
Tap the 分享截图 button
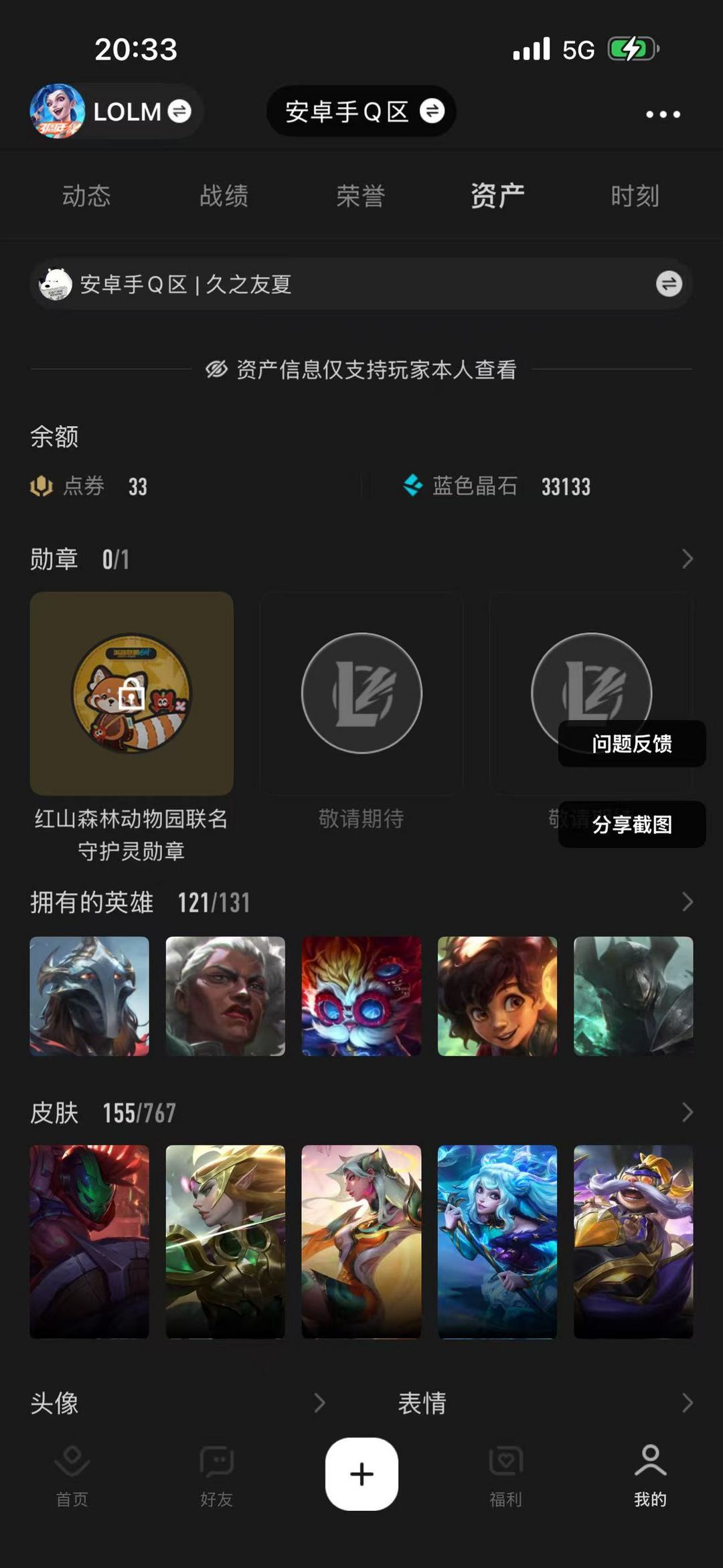(631, 825)
